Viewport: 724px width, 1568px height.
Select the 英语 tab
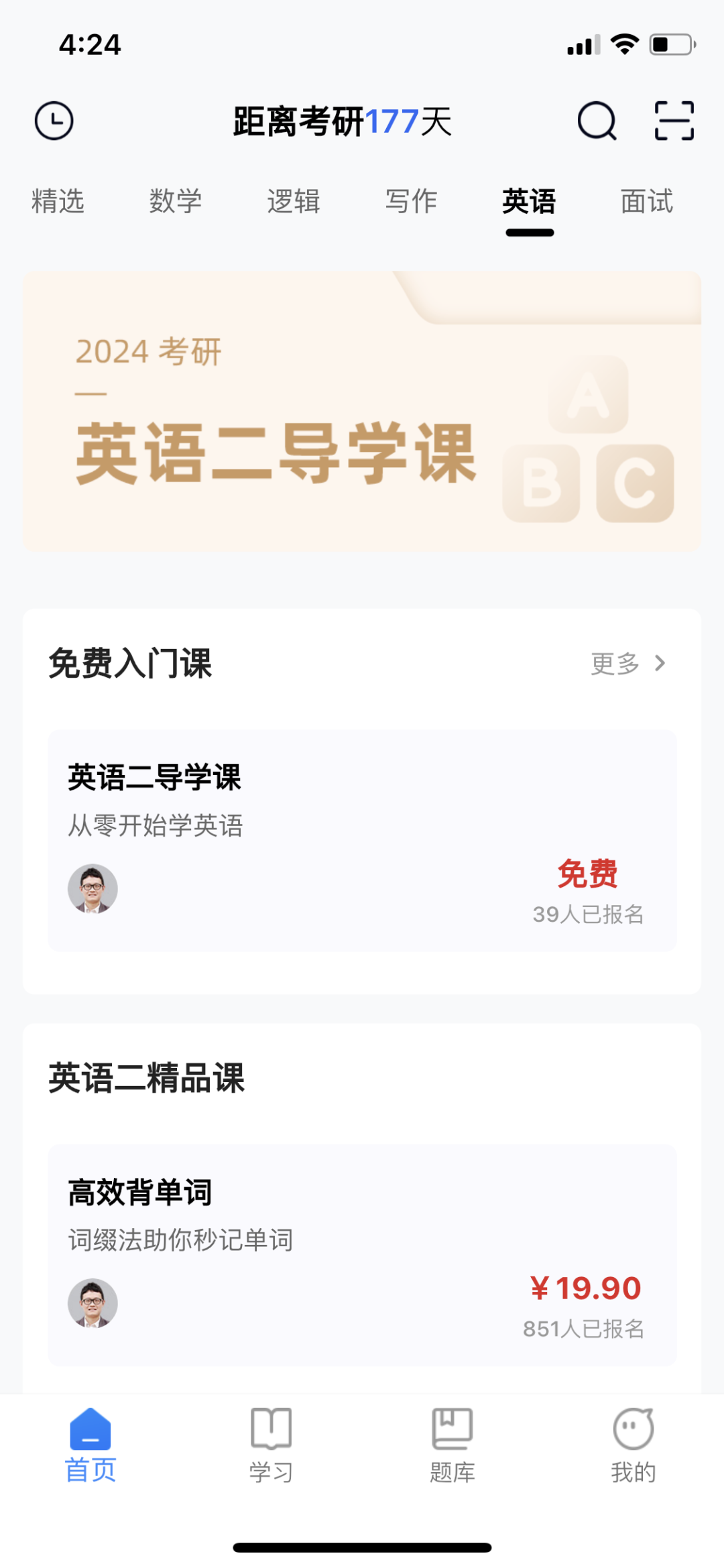pos(529,201)
